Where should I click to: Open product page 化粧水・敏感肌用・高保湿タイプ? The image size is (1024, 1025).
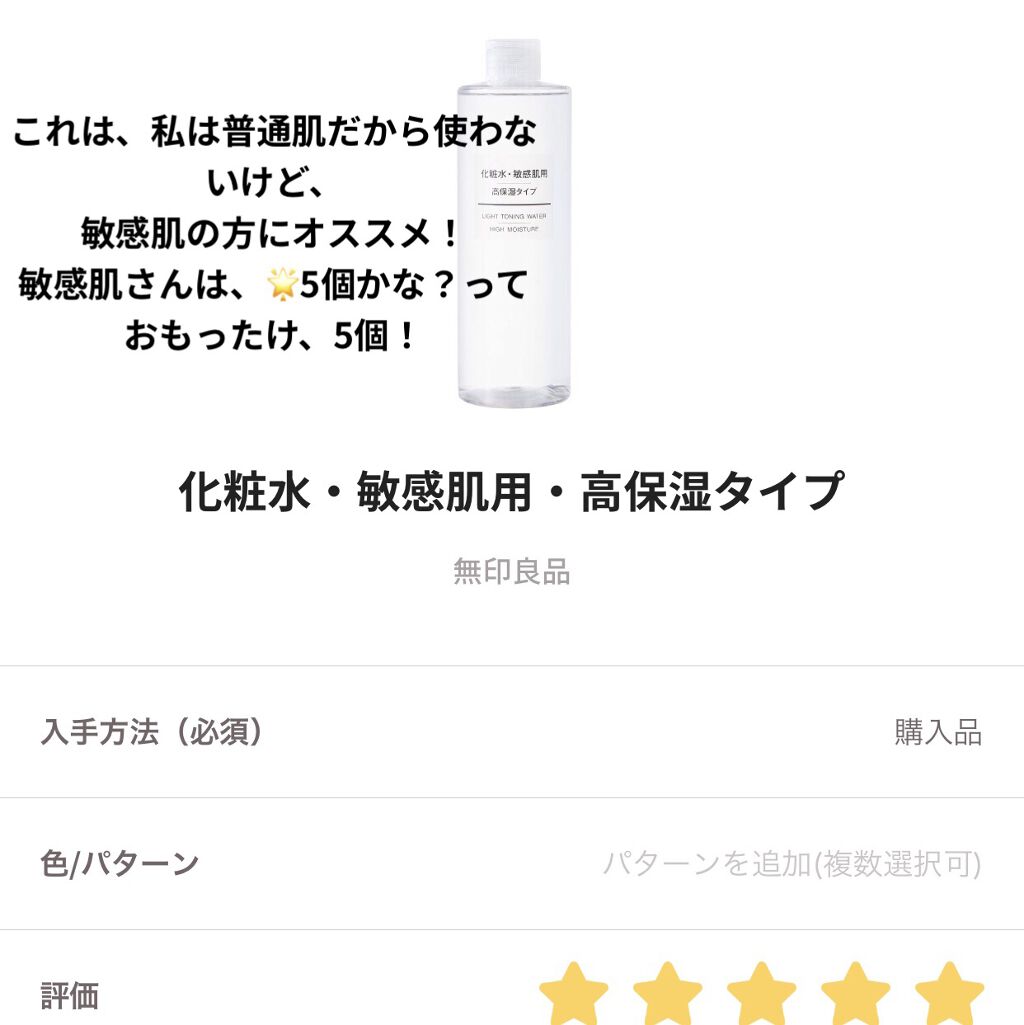point(512,490)
